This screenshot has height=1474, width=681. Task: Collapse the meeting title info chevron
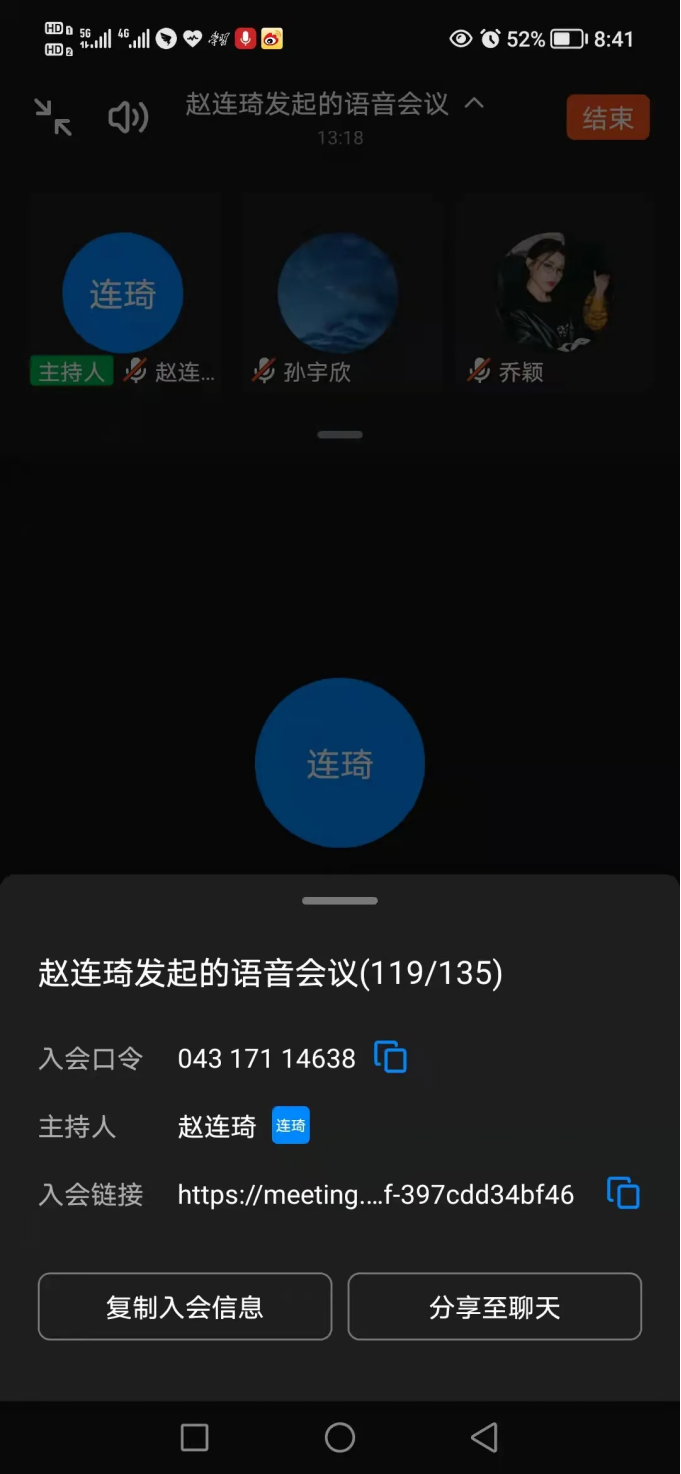(x=475, y=103)
